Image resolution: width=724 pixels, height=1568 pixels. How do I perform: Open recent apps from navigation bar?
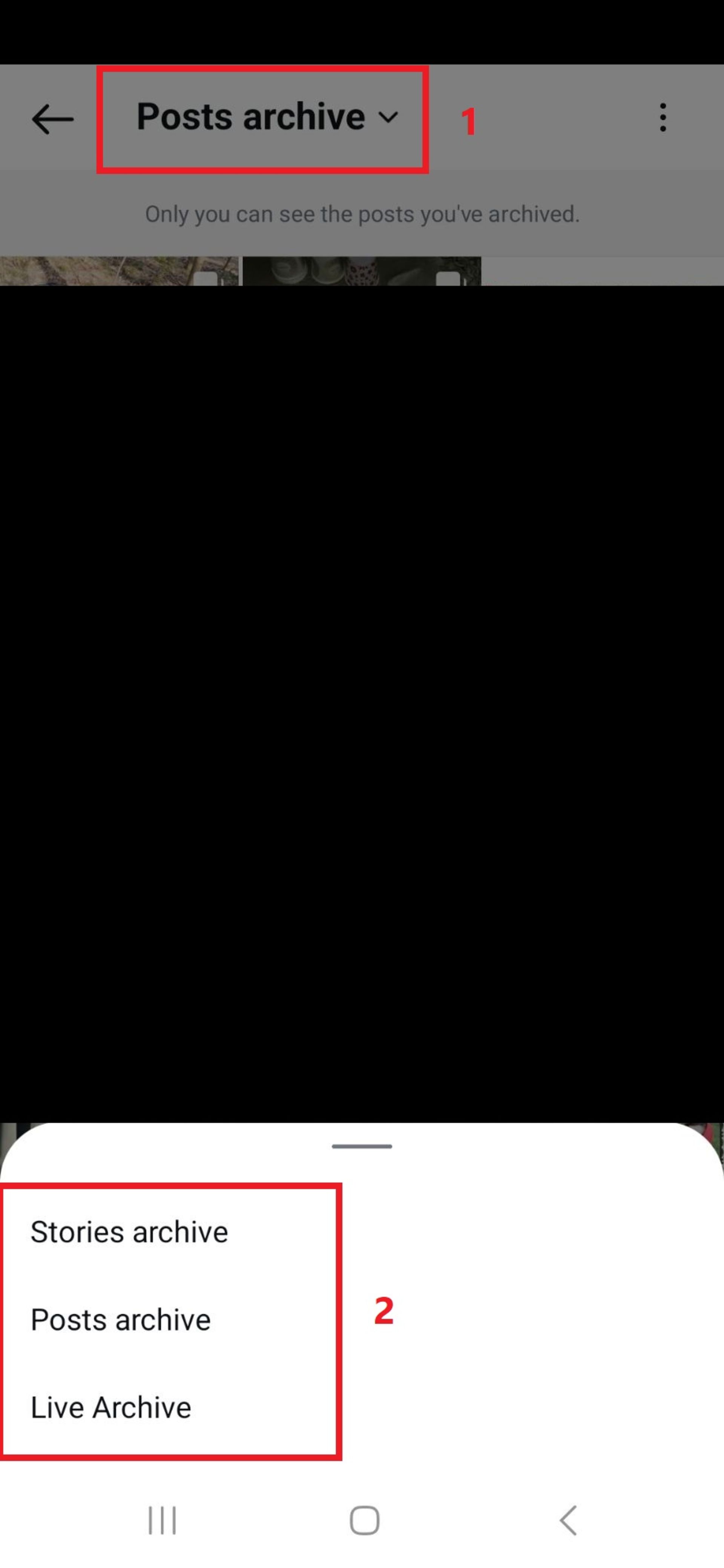pos(162,1521)
